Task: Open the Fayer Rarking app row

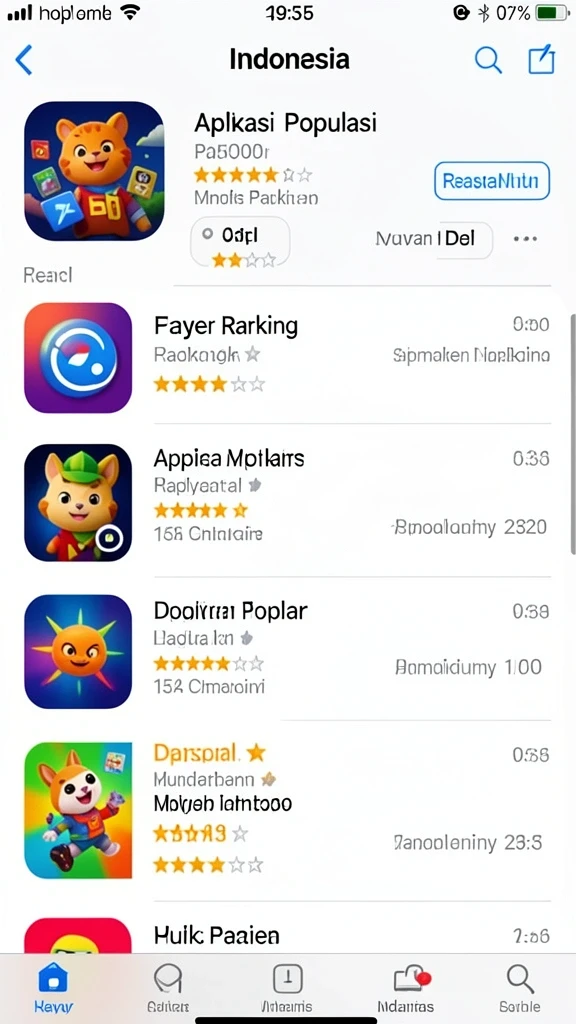Action: coord(288,358)
